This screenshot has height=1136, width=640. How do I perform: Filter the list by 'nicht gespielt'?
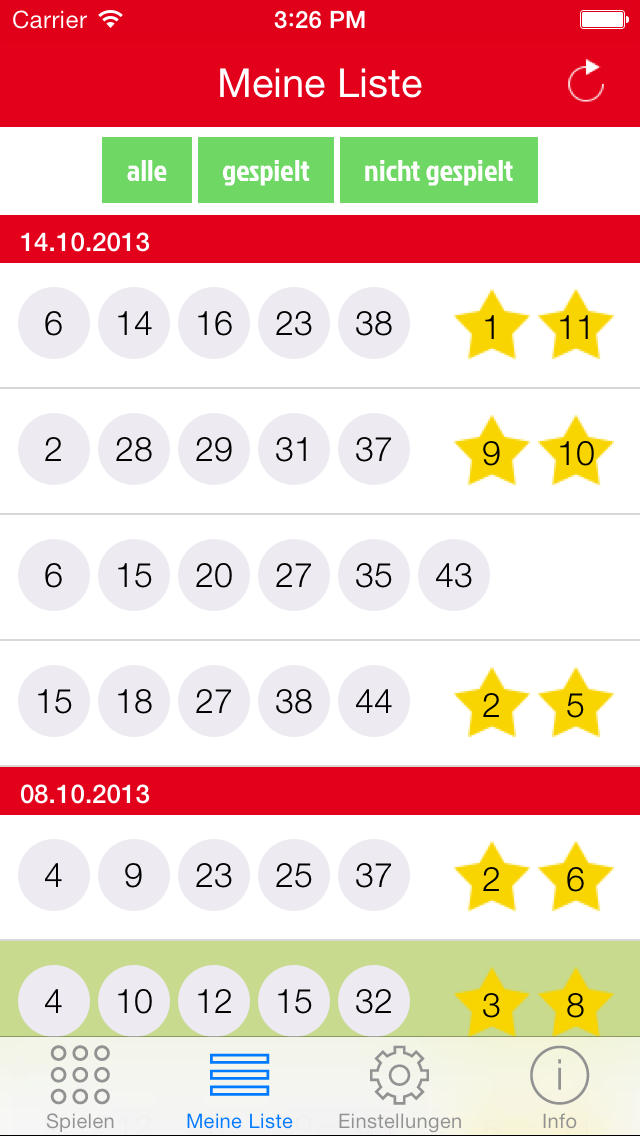439,170
